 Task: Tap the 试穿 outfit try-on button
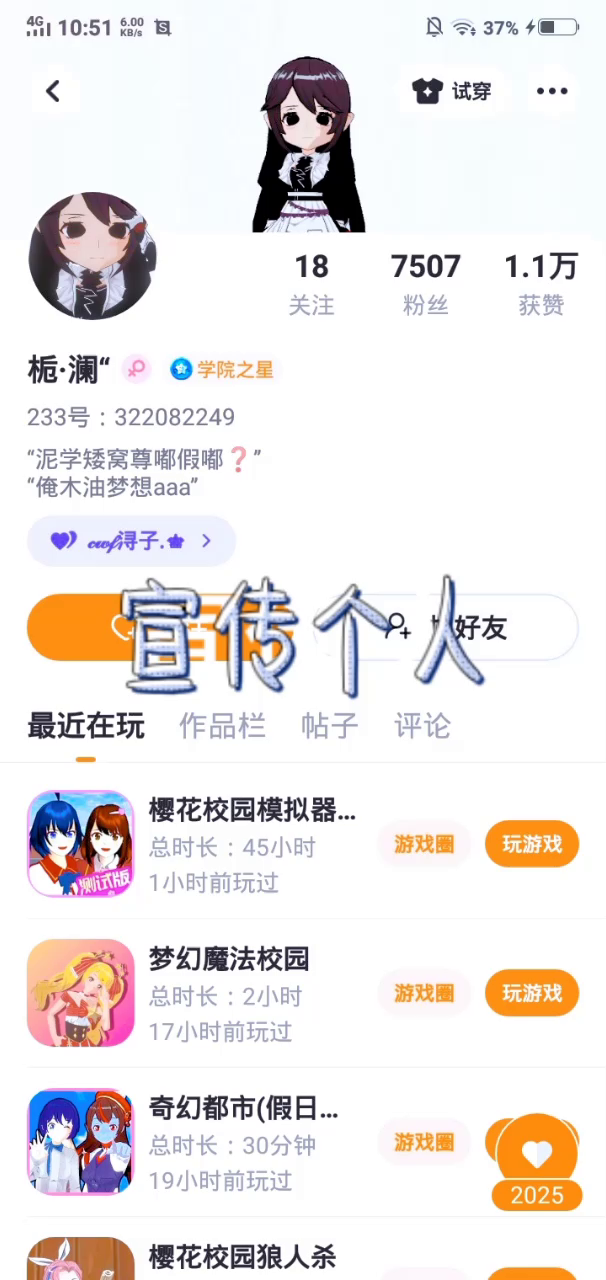pyautogui.click(x=452, y=91)
